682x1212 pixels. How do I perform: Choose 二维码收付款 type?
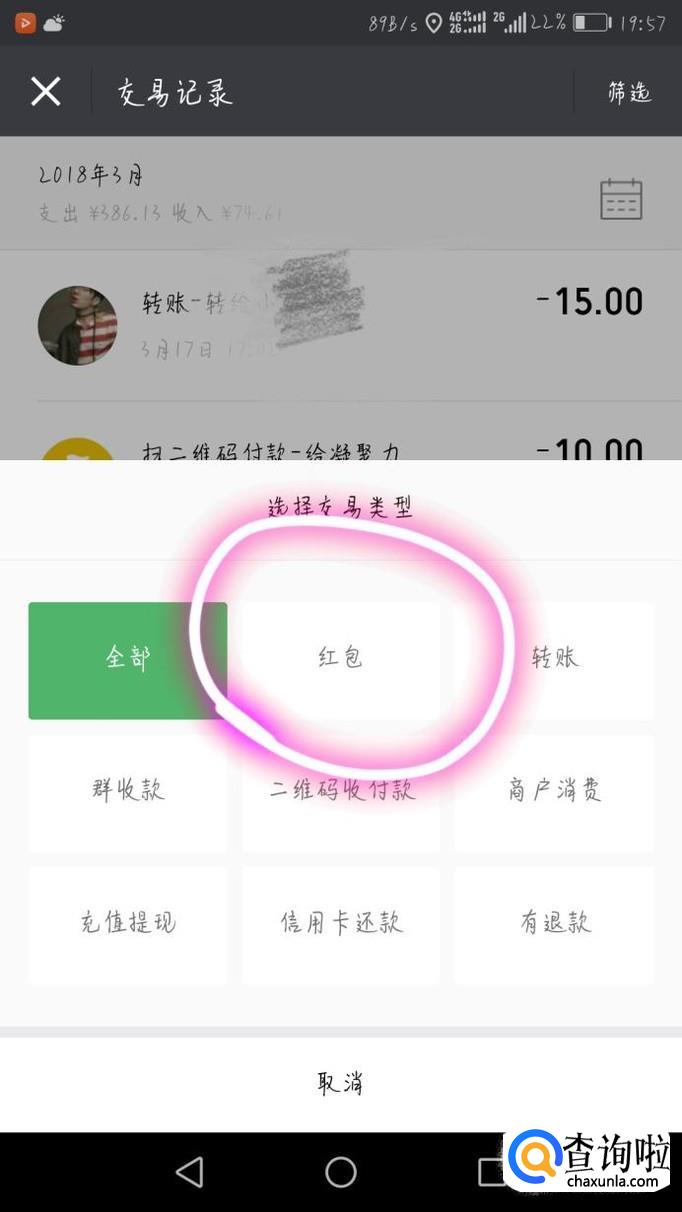[341, 792]
